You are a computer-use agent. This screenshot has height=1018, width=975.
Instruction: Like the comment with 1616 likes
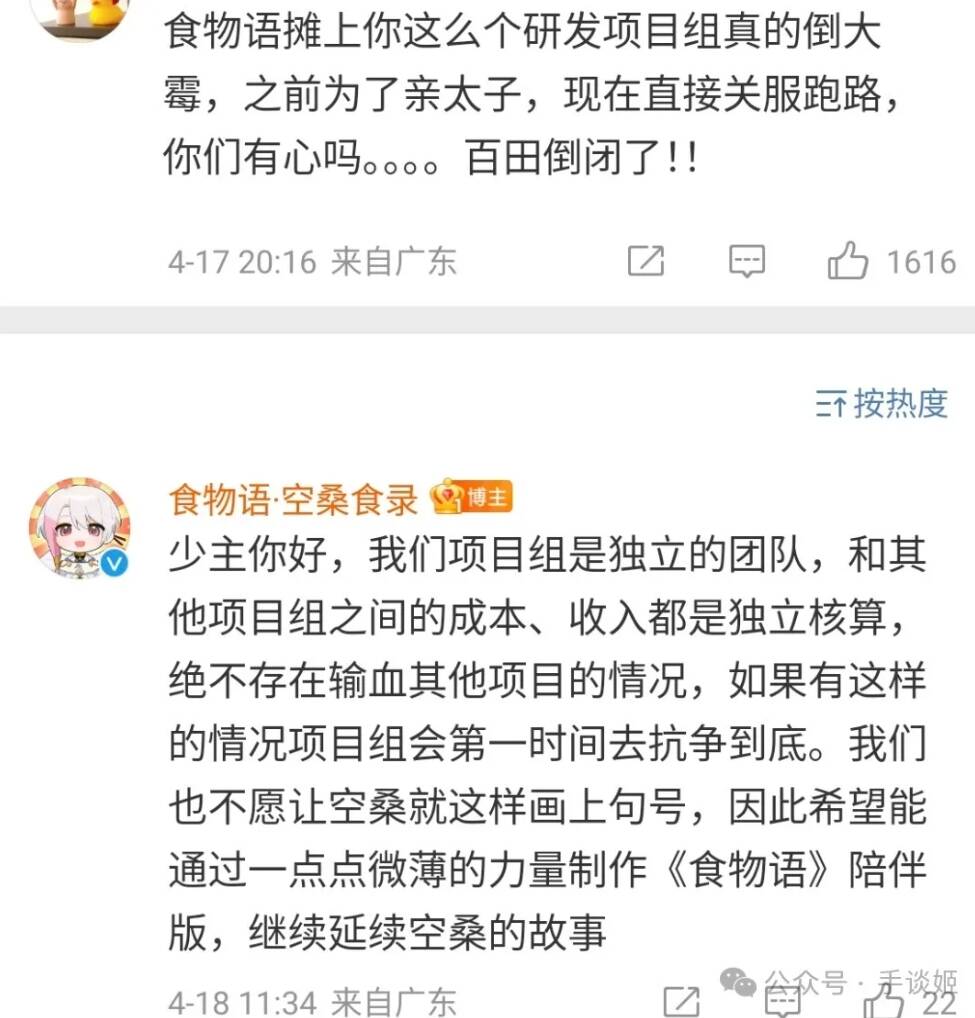tap(848, 262)
